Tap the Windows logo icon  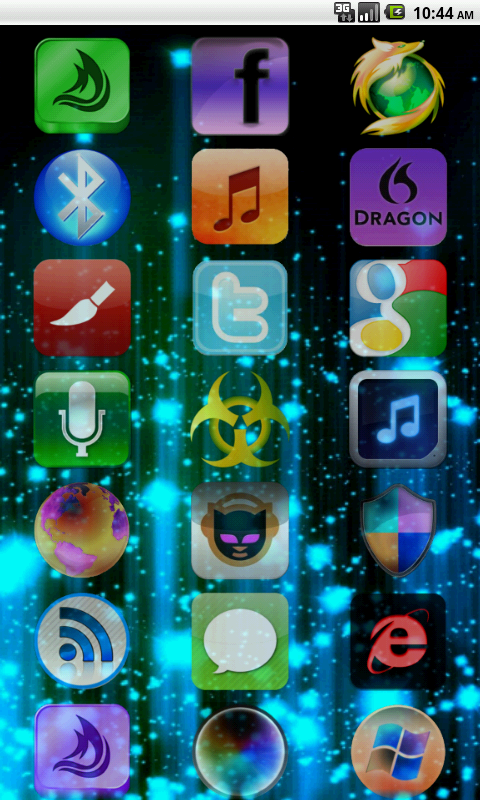coord(398,752)
